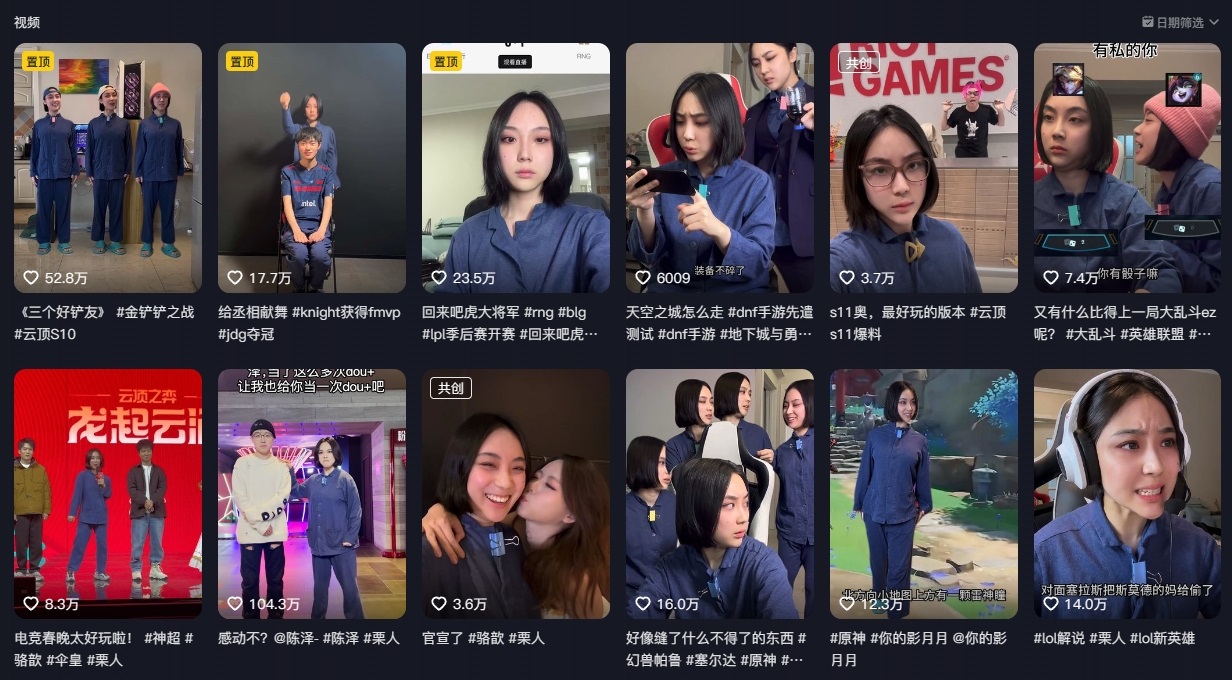
Task: Open the 日期筛选 date filter
Action: pyautogui.click(x=1179, y=22)
